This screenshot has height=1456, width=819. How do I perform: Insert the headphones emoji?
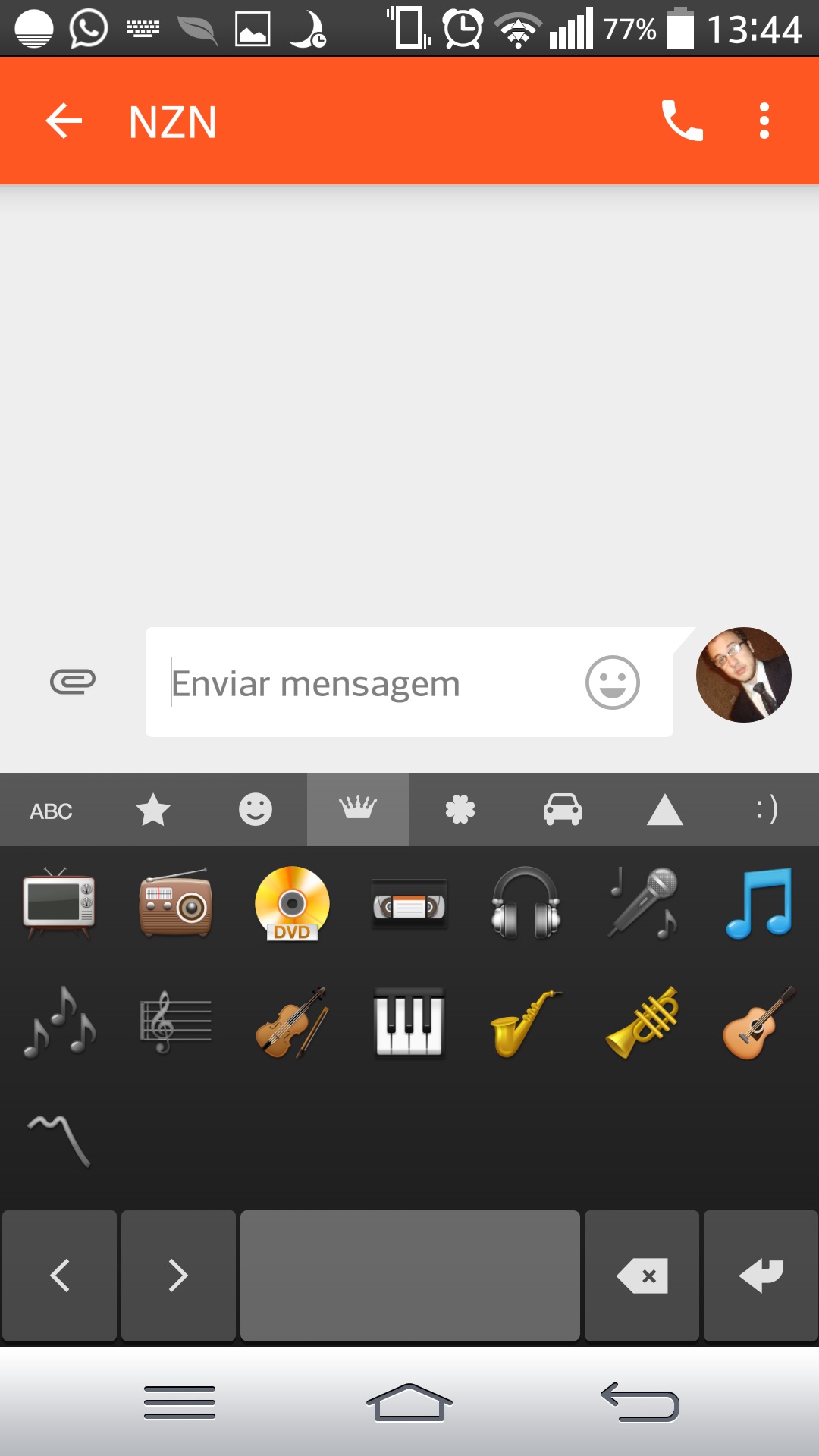[526, 904]
